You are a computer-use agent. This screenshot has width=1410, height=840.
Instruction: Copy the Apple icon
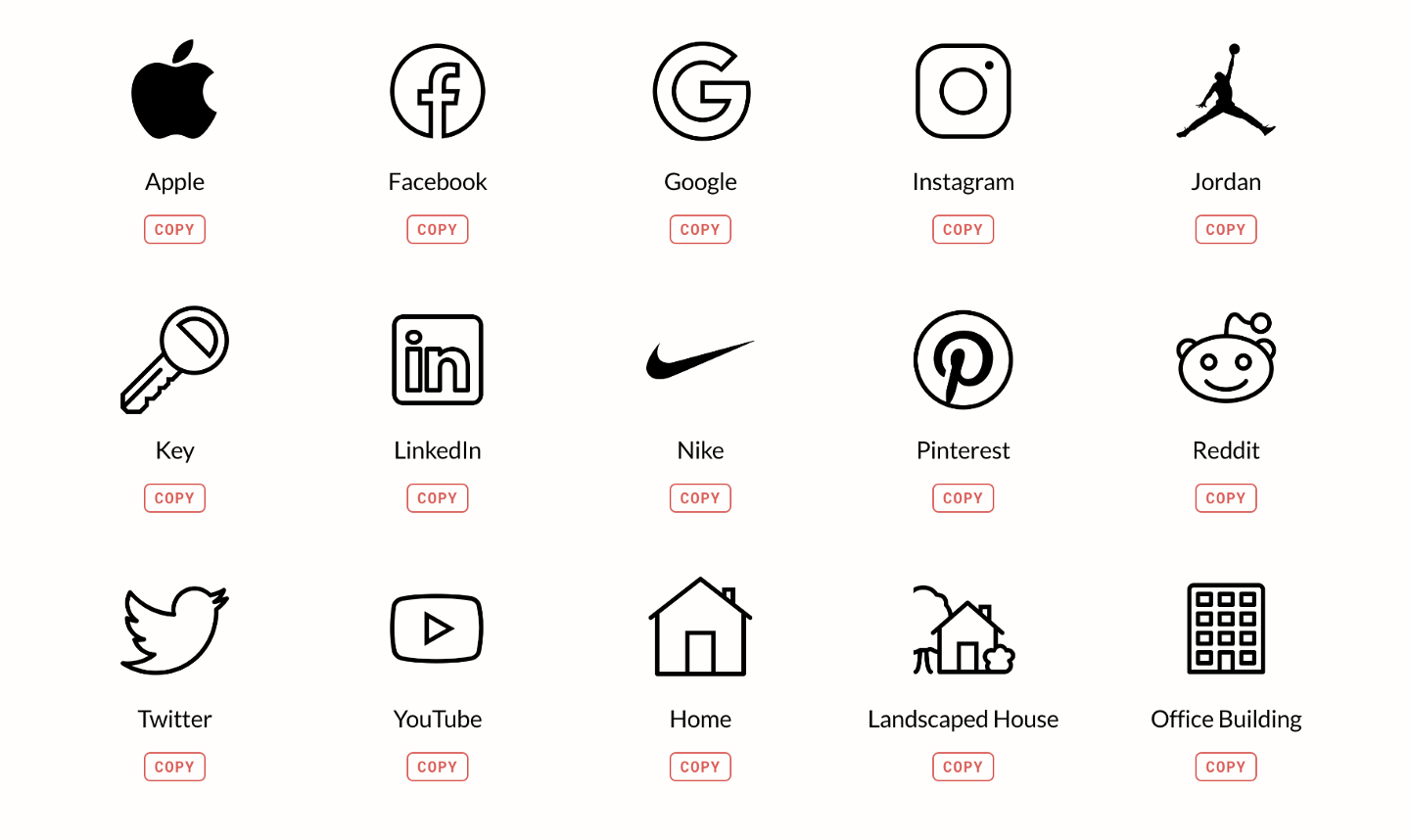click(x=174, y=229)
